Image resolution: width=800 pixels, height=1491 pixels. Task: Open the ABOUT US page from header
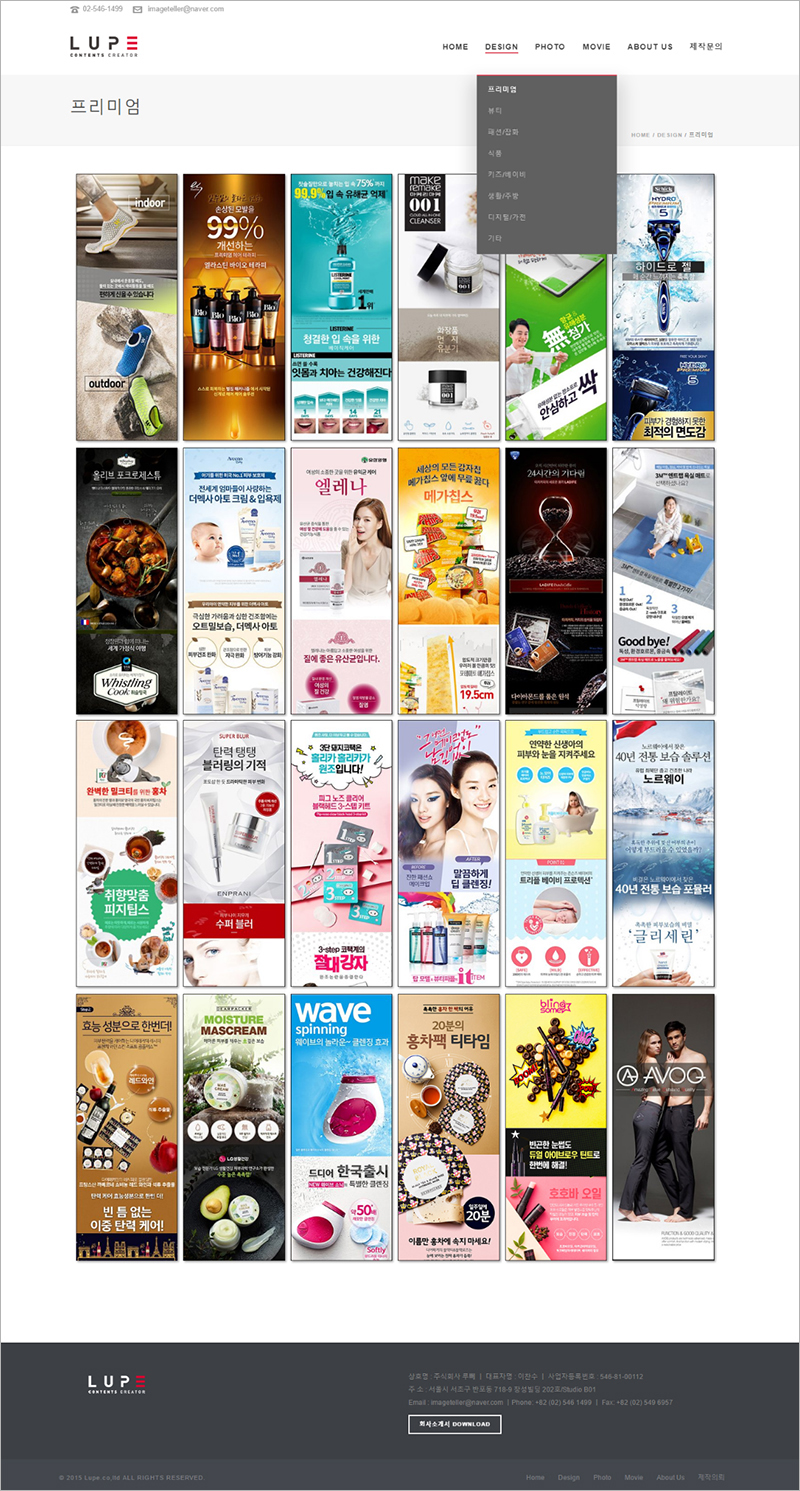pyautogui.click(x=650, y=47)
